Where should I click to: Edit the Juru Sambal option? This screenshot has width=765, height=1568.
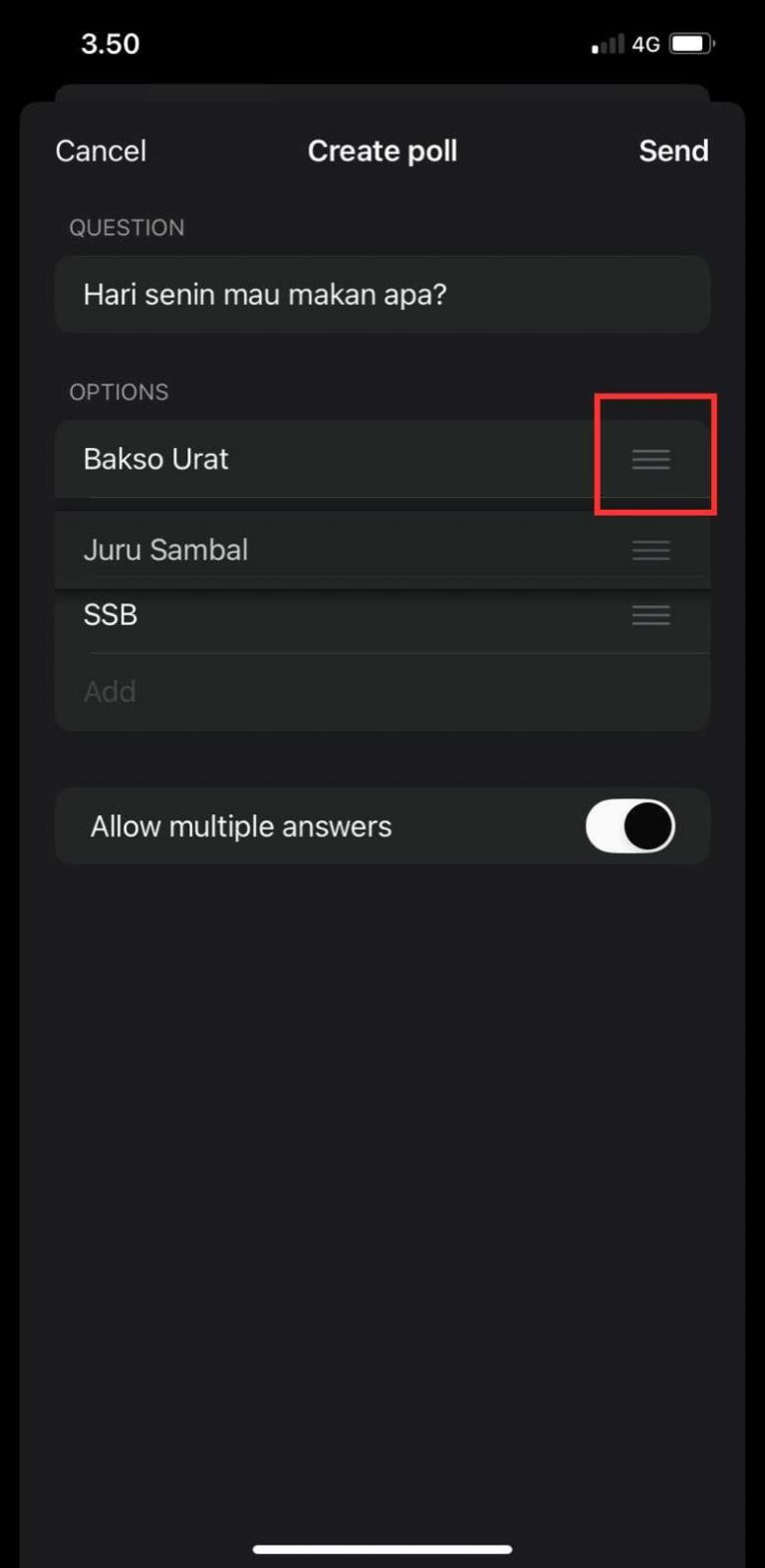[x=299, y=550]
